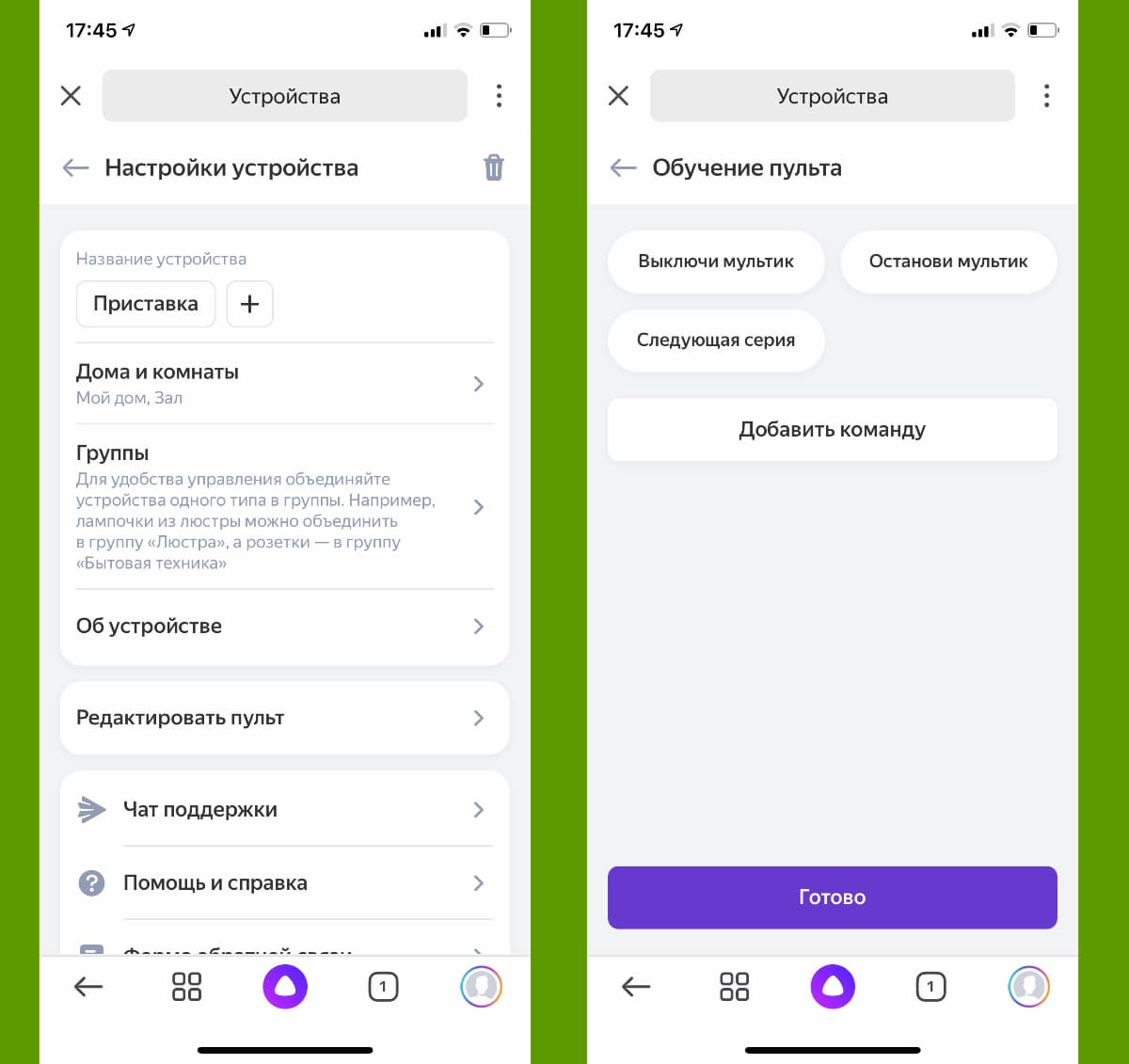Go back from Настройки устройства
The width and height of the screenshot is (1129, 1064).
(75, 167)
